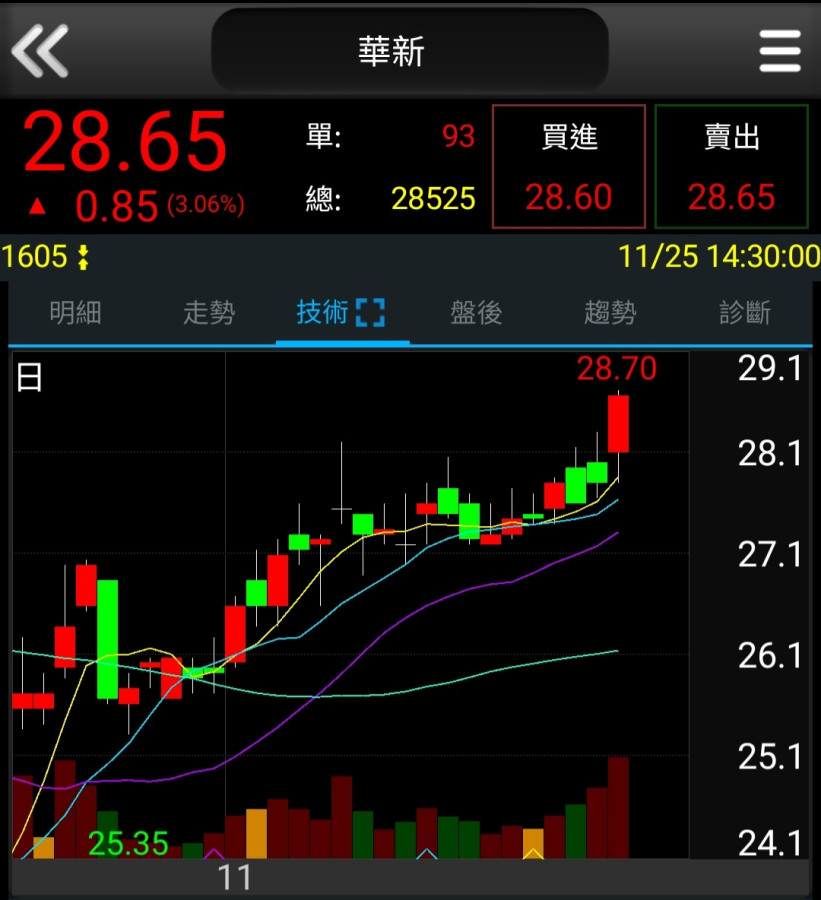821x900 pixels.
Task: Open the 華新 stock title selector
Action: 410,50
